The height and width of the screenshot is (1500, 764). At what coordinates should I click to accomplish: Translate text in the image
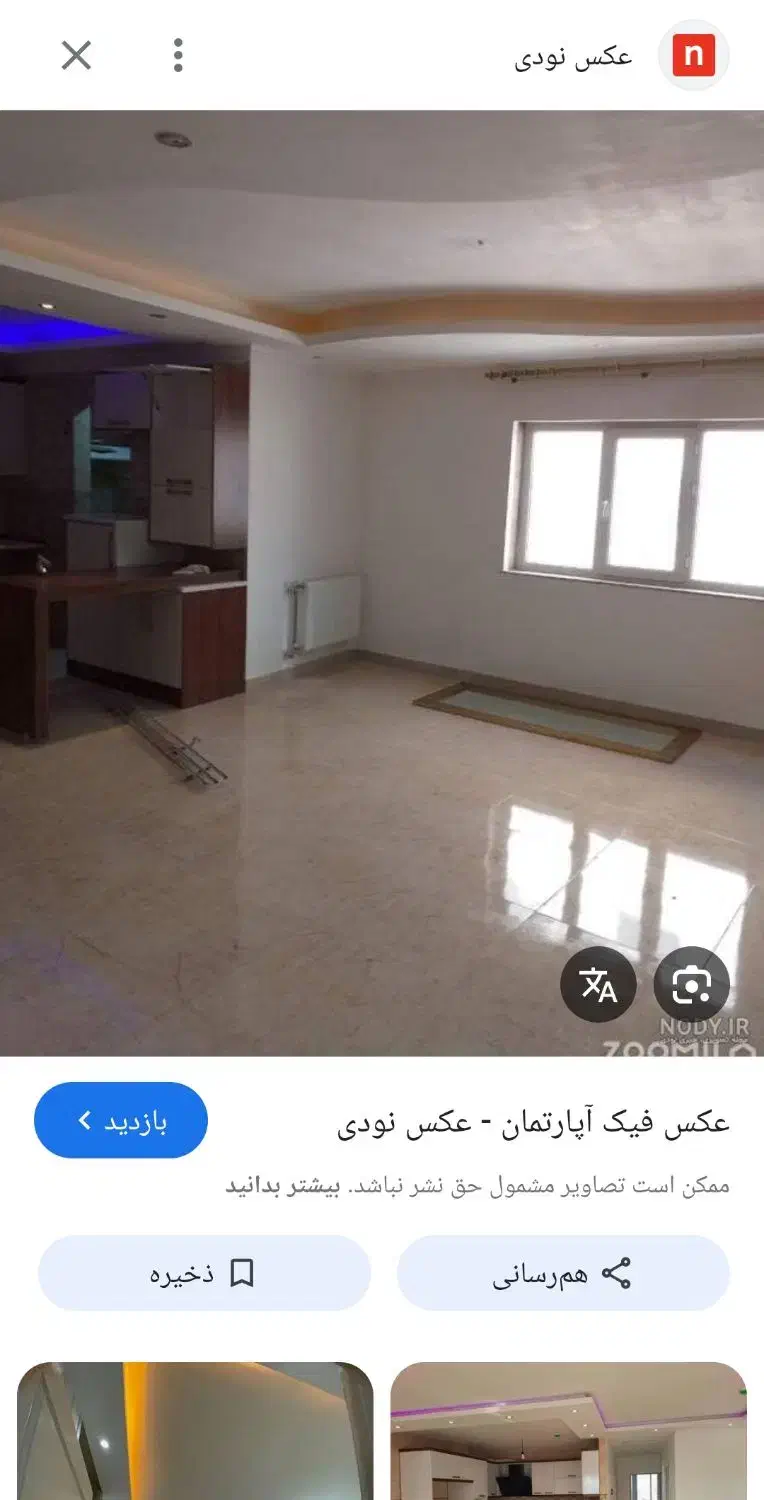[x=598, y=985]
